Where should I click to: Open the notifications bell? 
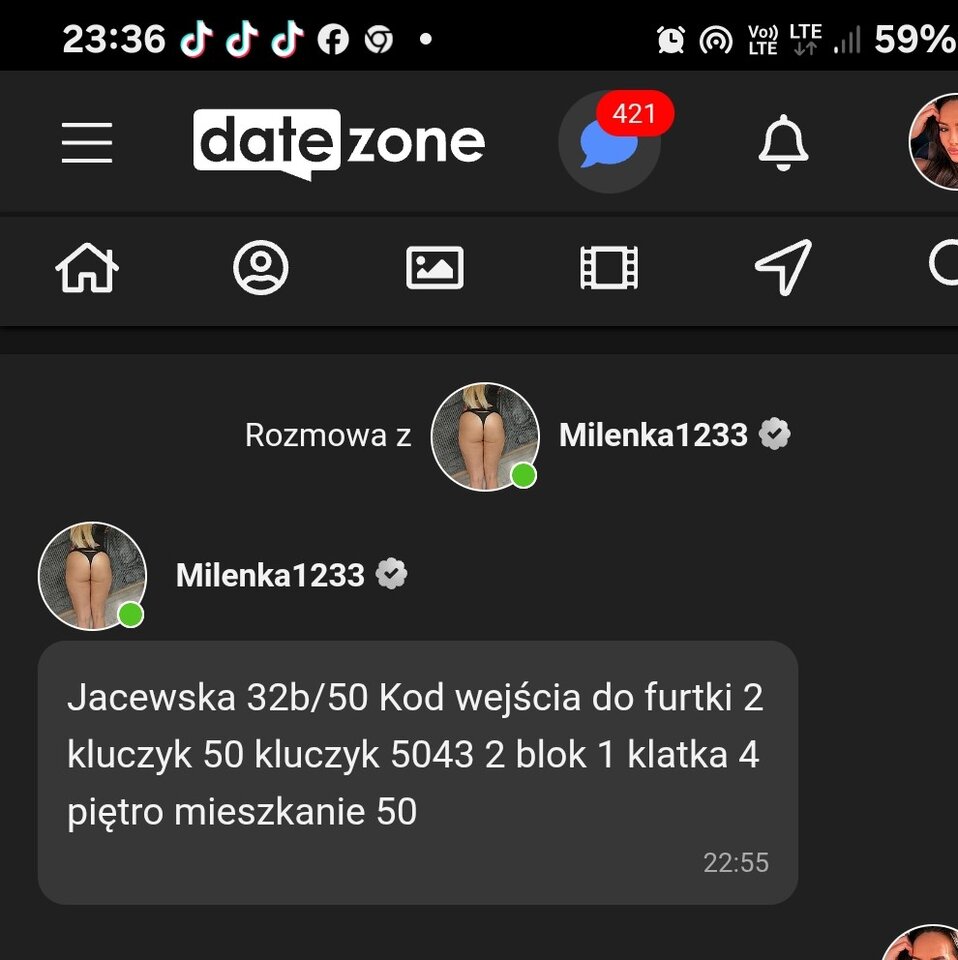click(x=784, y=142)
